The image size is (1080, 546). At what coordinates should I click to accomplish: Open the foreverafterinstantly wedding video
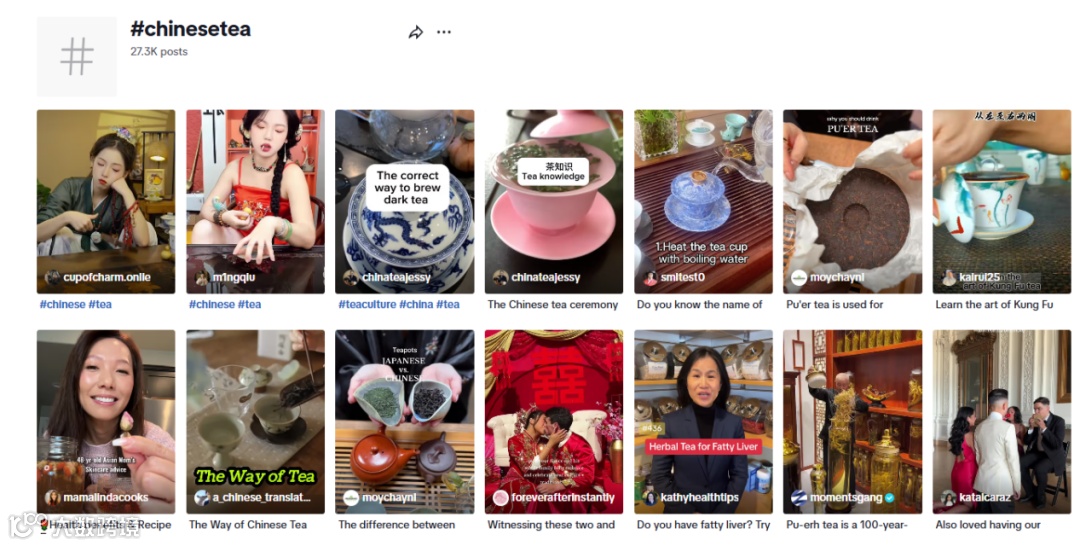553,420
